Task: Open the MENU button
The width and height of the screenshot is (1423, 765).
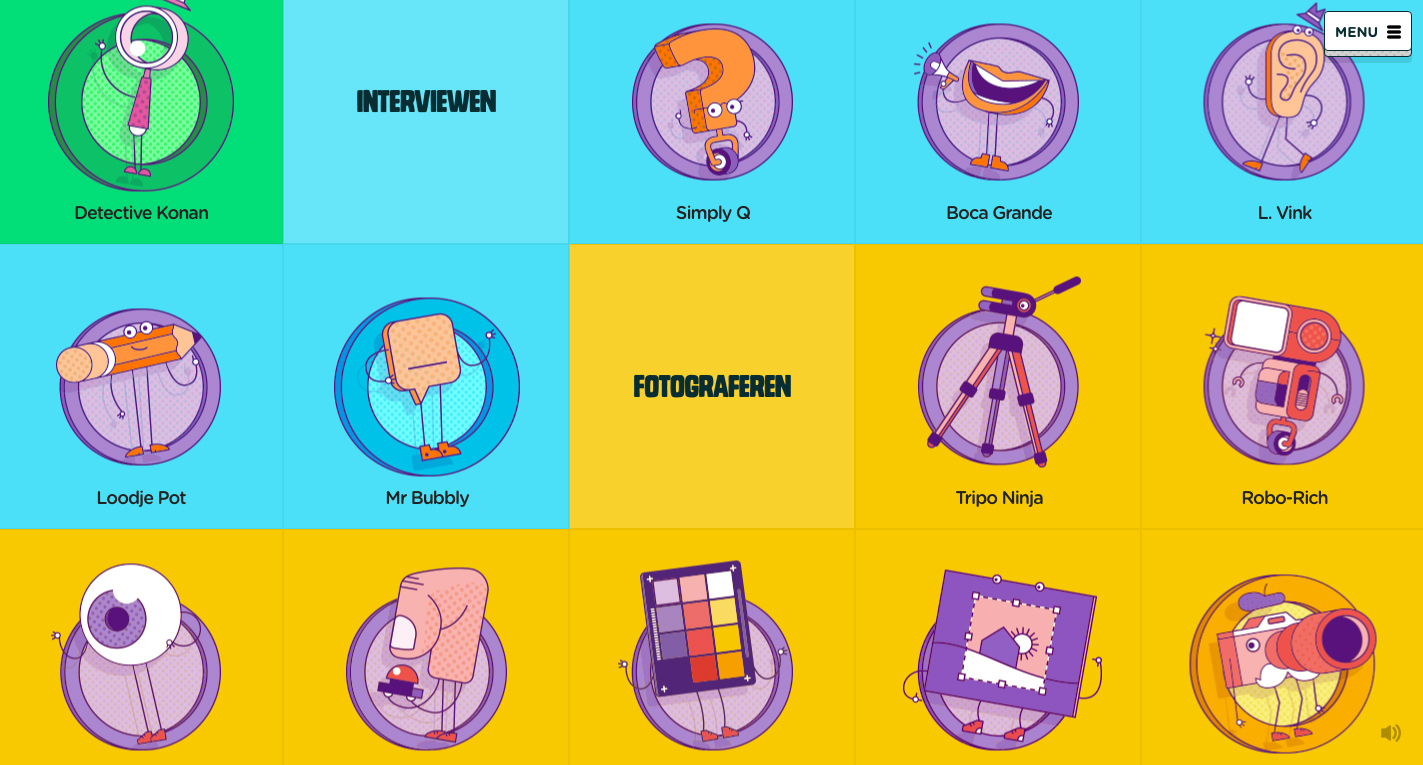Action: [1367, 32]
